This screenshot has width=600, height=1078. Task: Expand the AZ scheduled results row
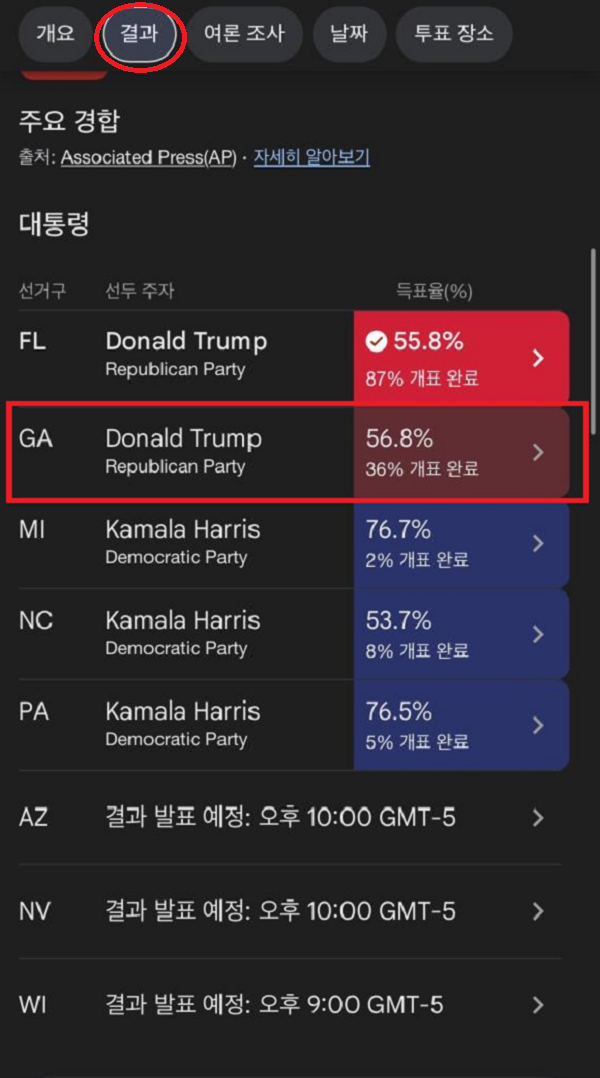tap(290, 817)
